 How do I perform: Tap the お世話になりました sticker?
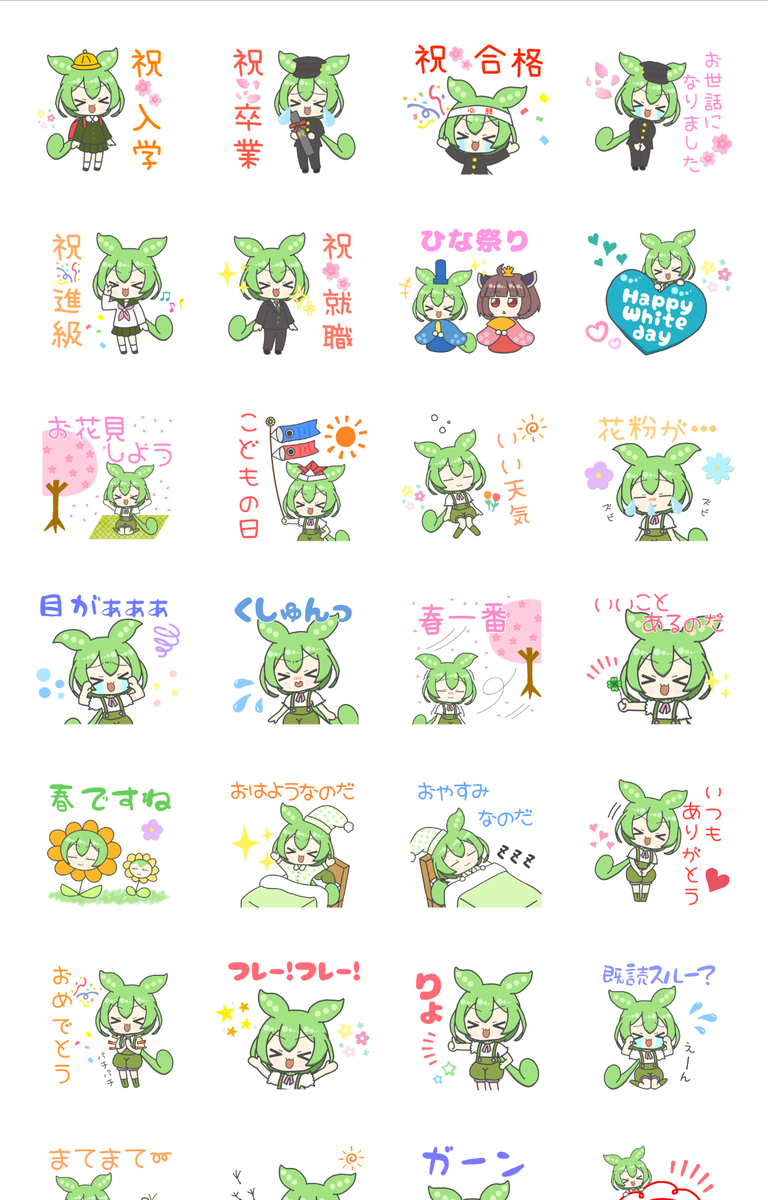(661, 108)
